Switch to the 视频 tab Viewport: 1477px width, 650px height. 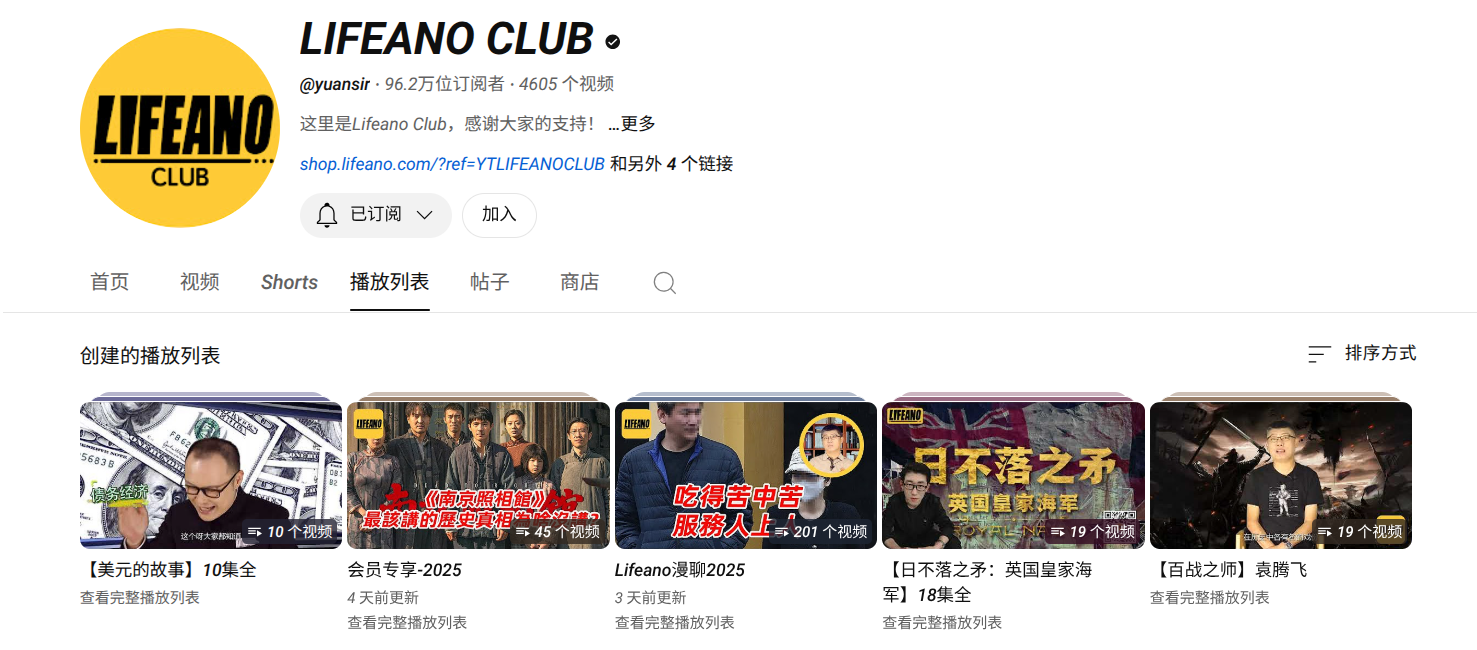pyautogui.click(x=200, y=282)
